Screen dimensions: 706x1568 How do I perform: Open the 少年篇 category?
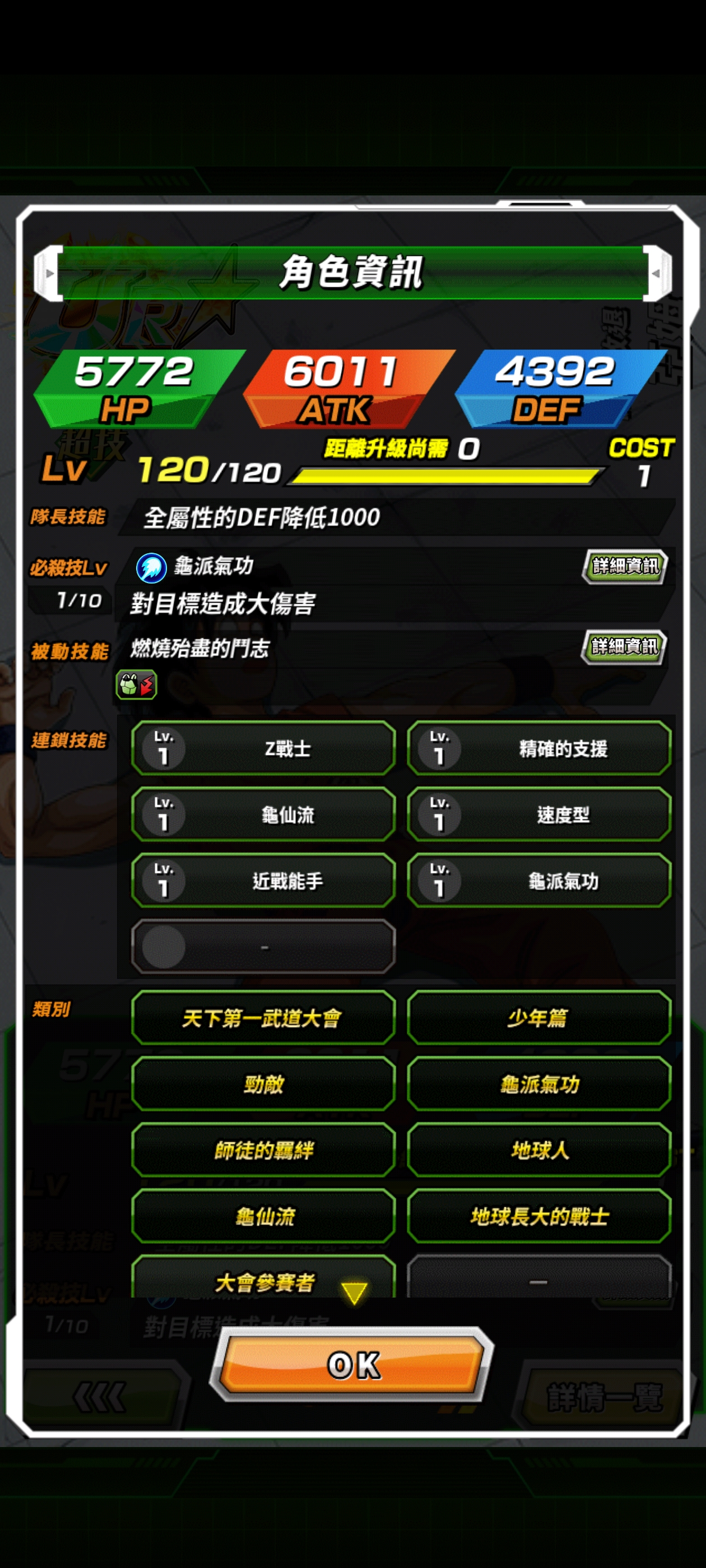(x=539, y=1018)
